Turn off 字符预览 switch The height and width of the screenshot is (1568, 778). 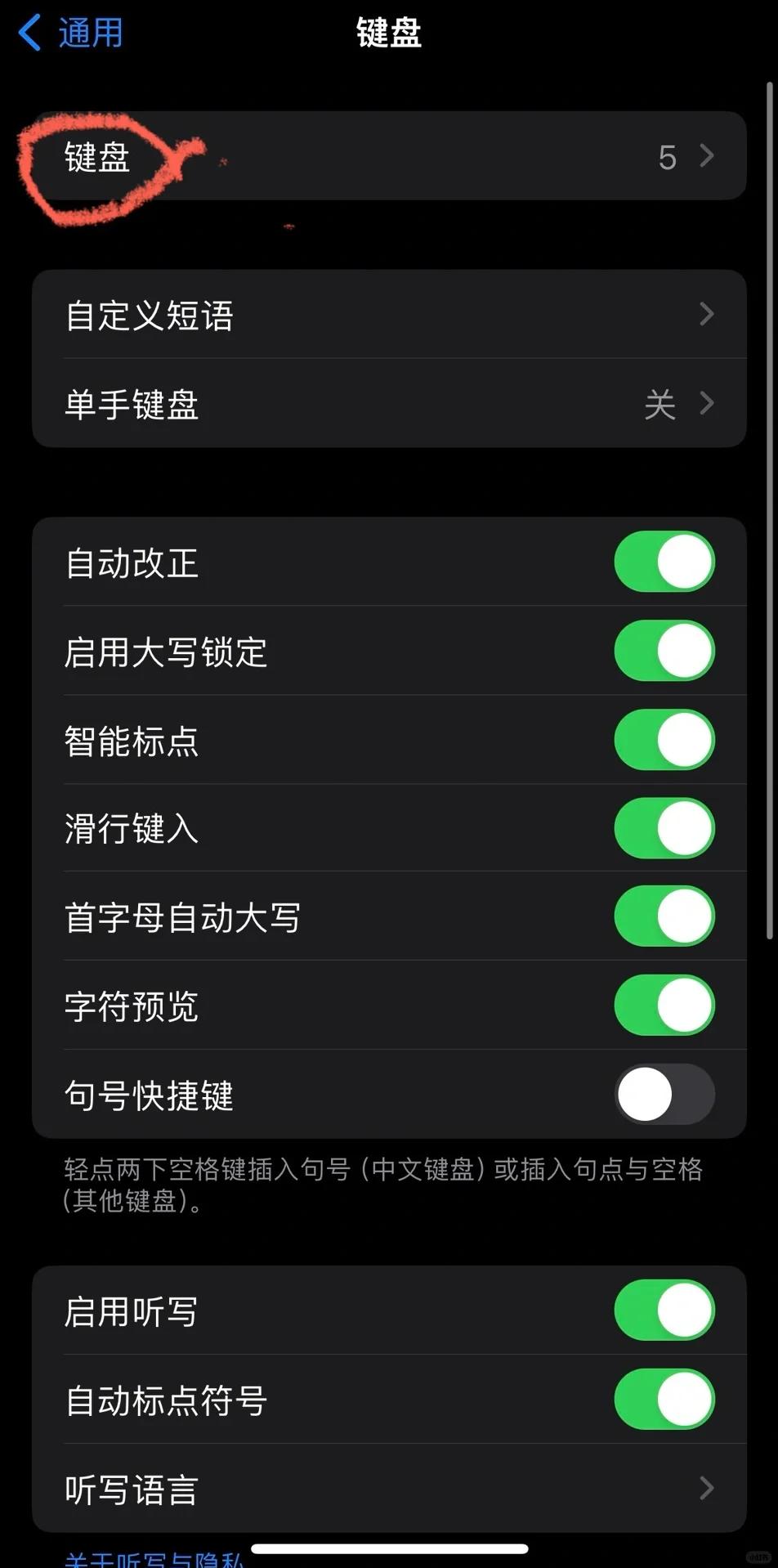[x=664, y=1006]
